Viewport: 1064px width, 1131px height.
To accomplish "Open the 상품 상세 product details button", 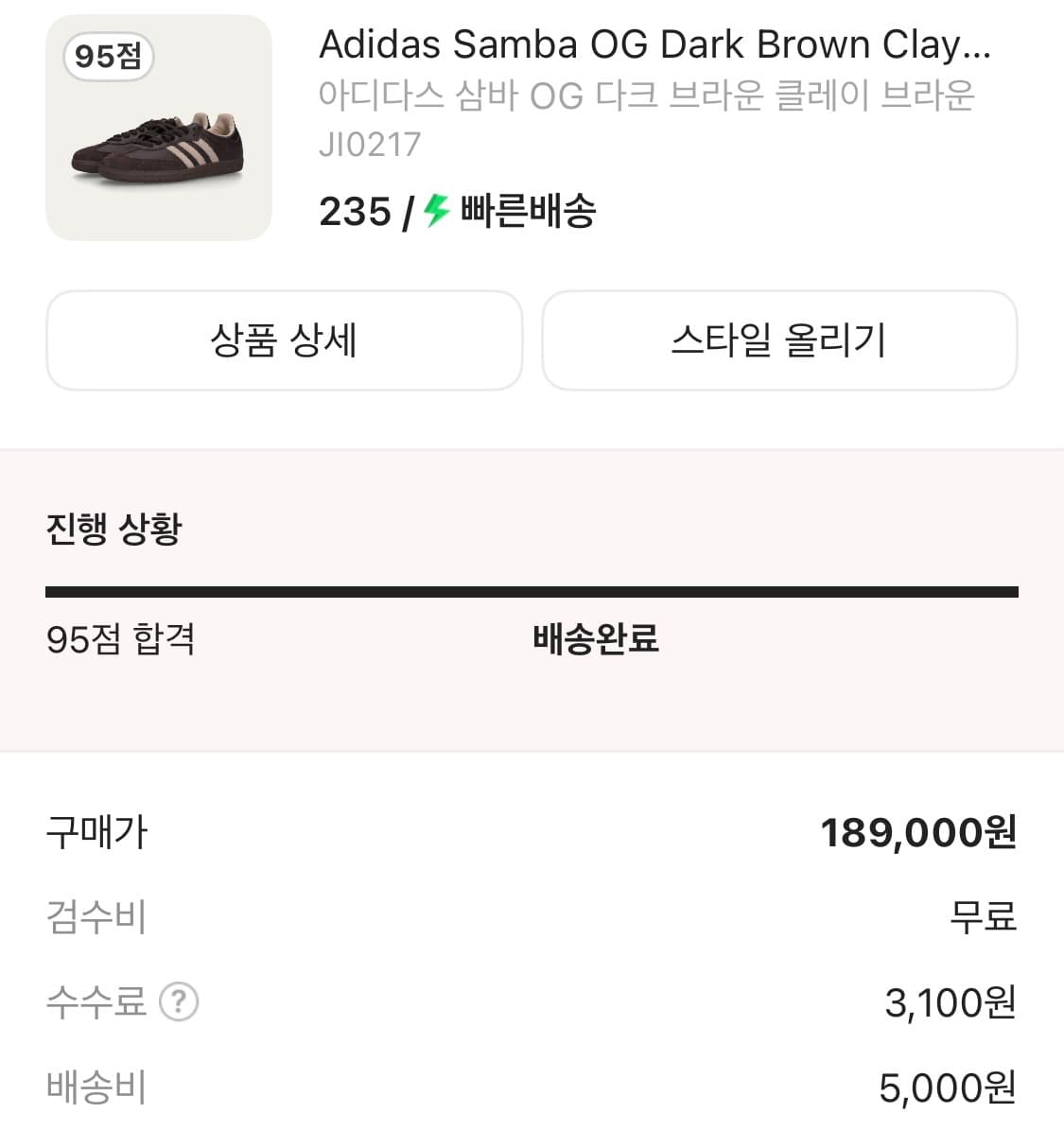I will click(x=283, y=341).
